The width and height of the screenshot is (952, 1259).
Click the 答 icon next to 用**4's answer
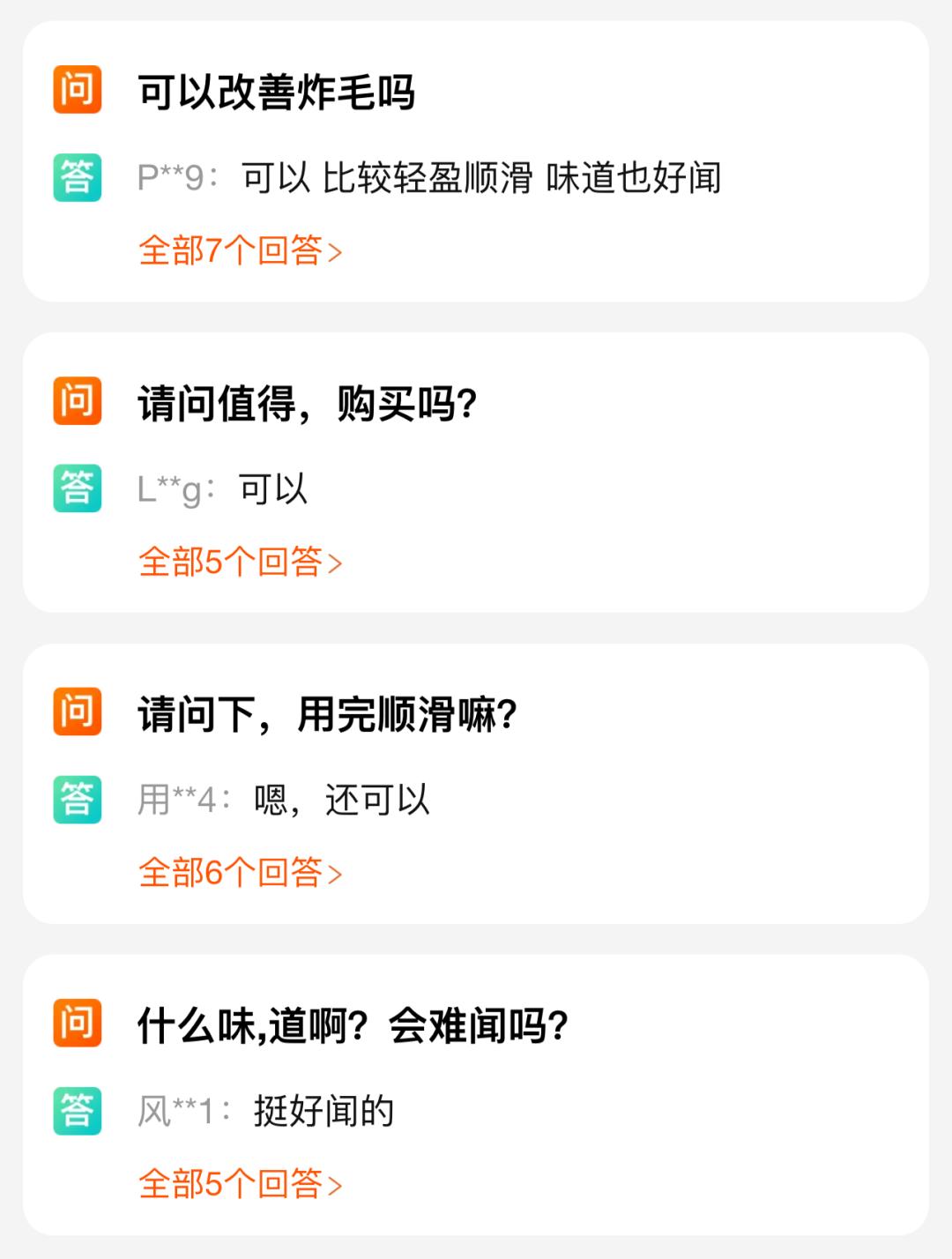(x=78, y=799)
